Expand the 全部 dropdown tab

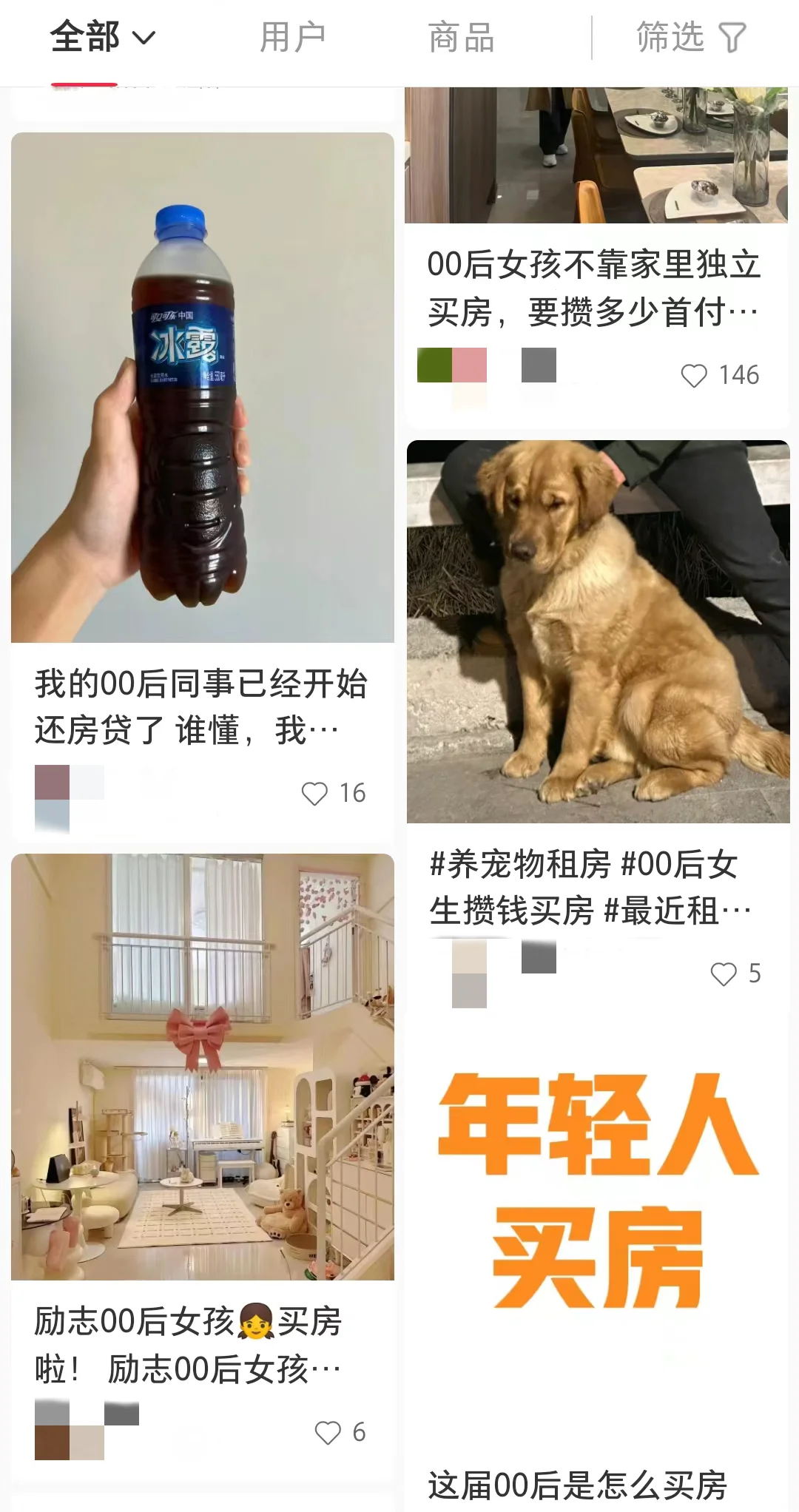[x=103, y=38]
